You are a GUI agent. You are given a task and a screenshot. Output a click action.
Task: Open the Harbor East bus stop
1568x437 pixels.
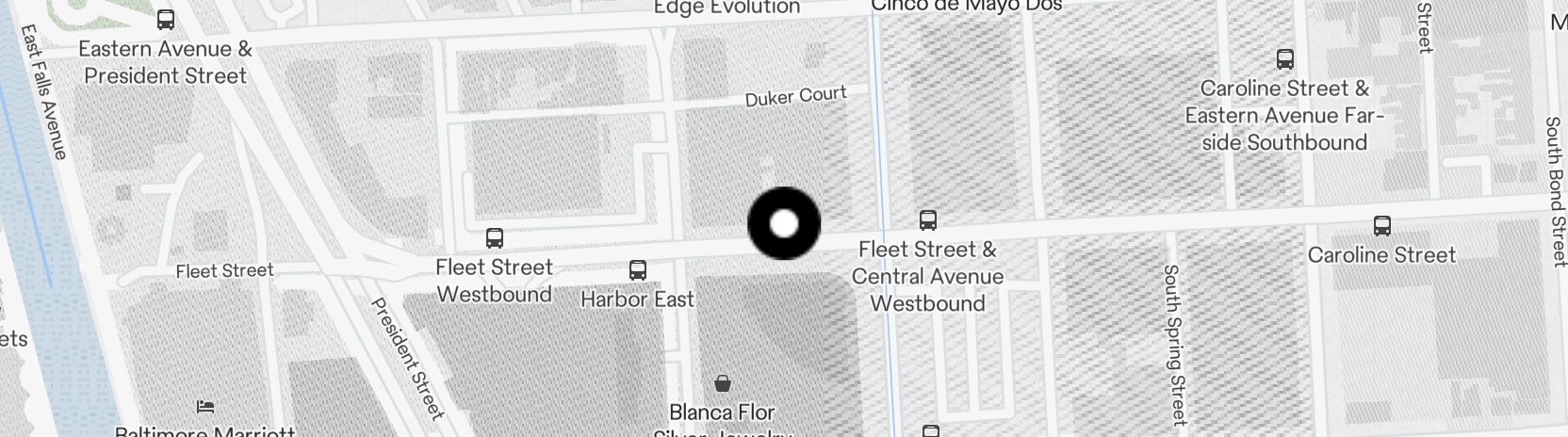(x=638, y=271)
